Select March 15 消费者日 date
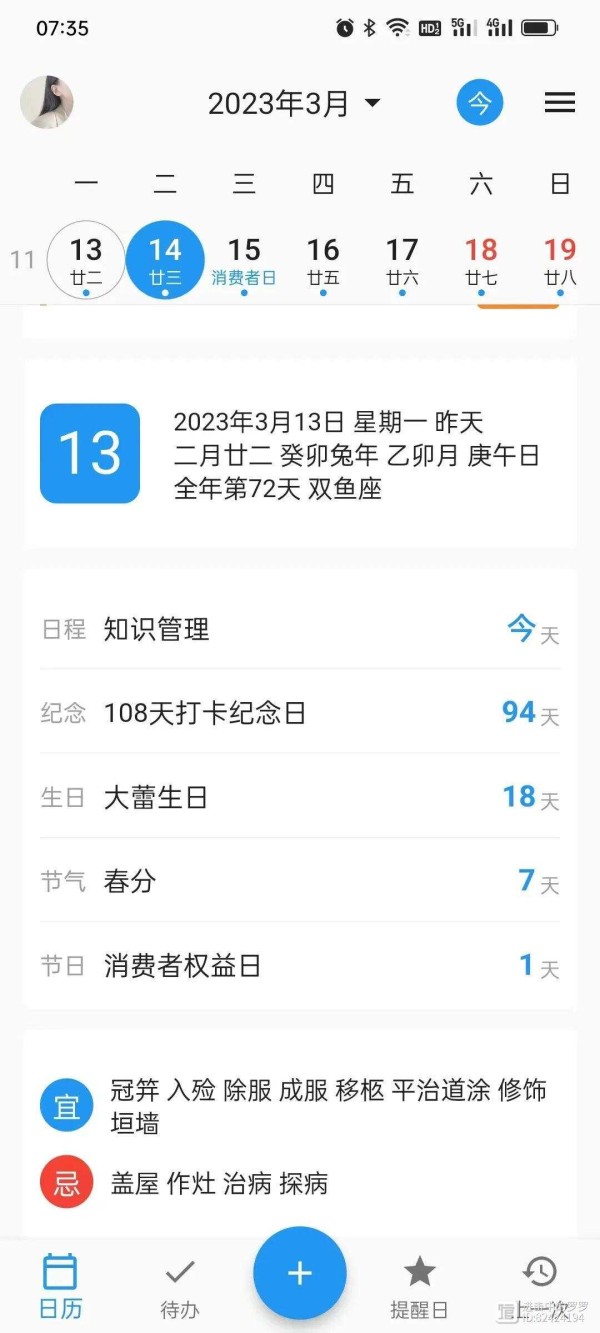Screen dimensions: 600x1333 click(x=244, y=261)
